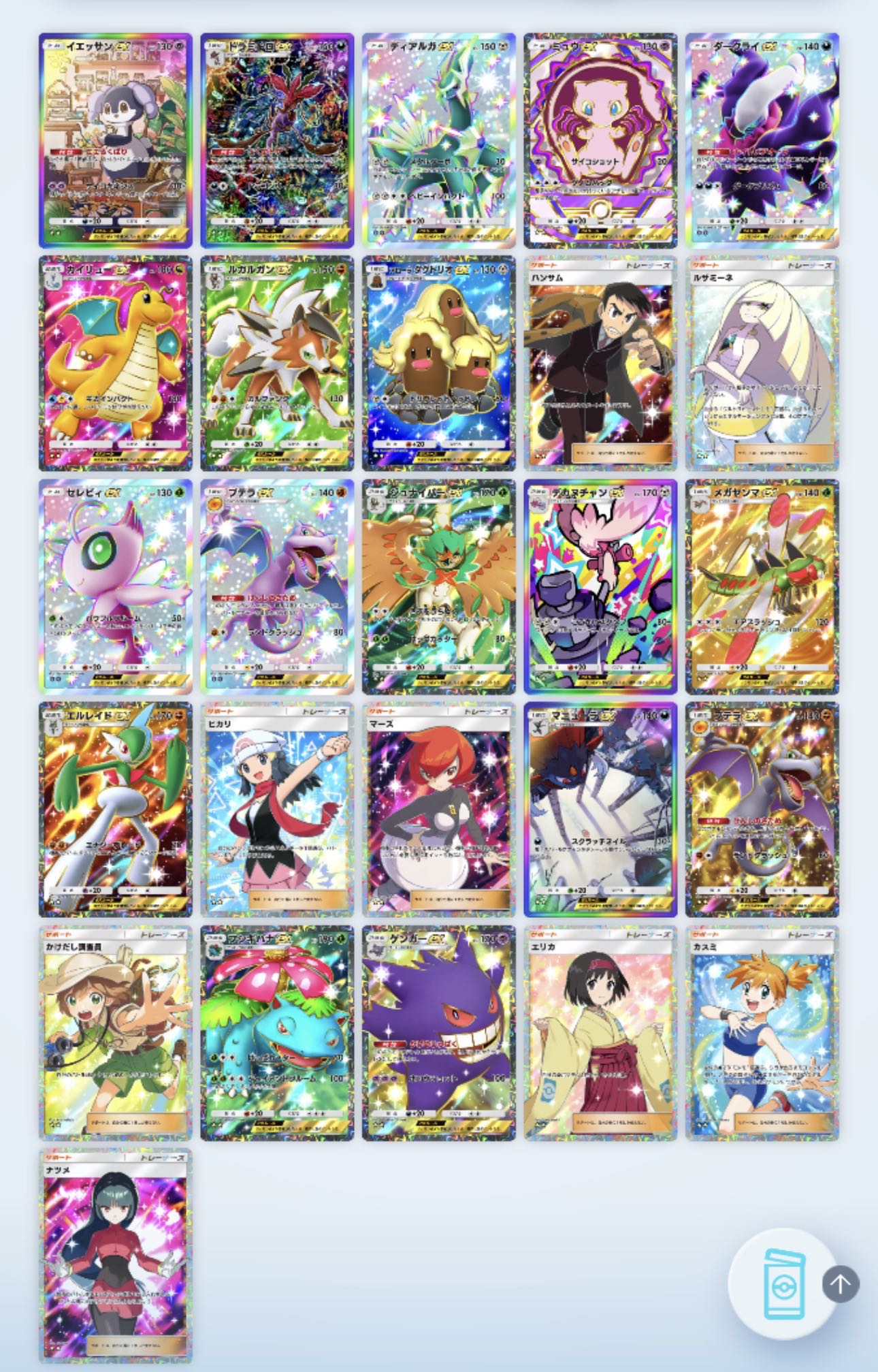Image resolution: width=878 pixels, height=1372 pixels.
Task: Tap the Dragonite ex (カイリュー) card
Action: [116, 364]
